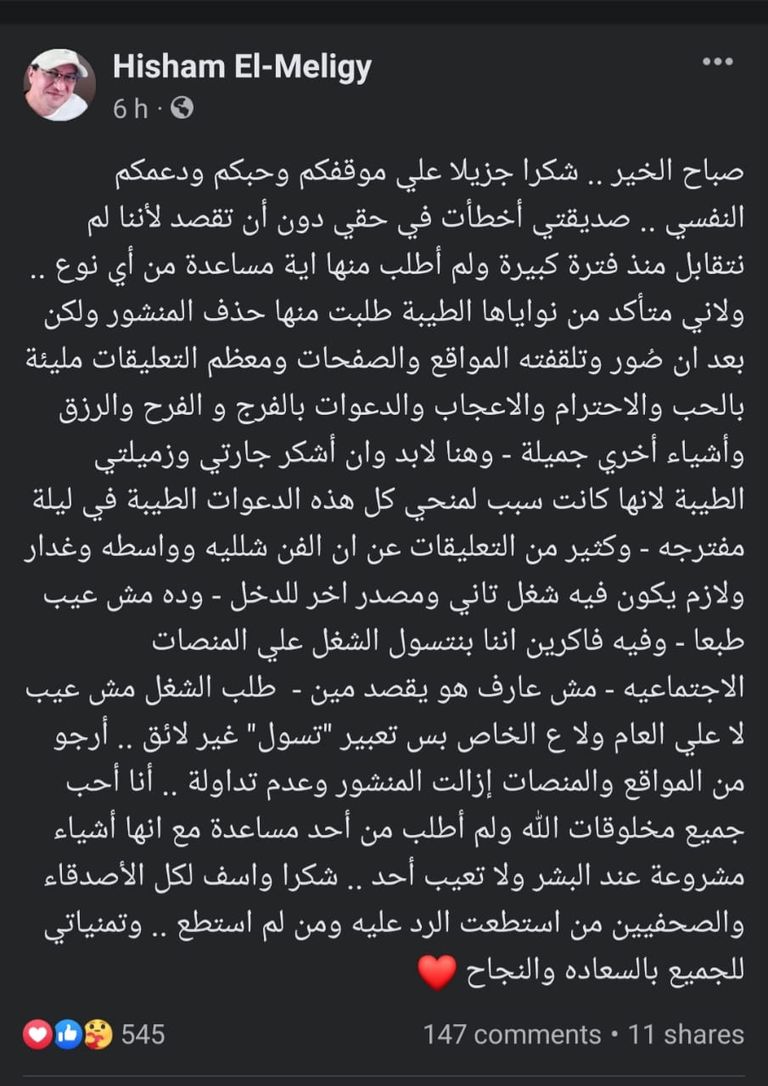768x1086 pixels.
Task: Open the post options via the ellipsis
Action: [x=719, y=62]
